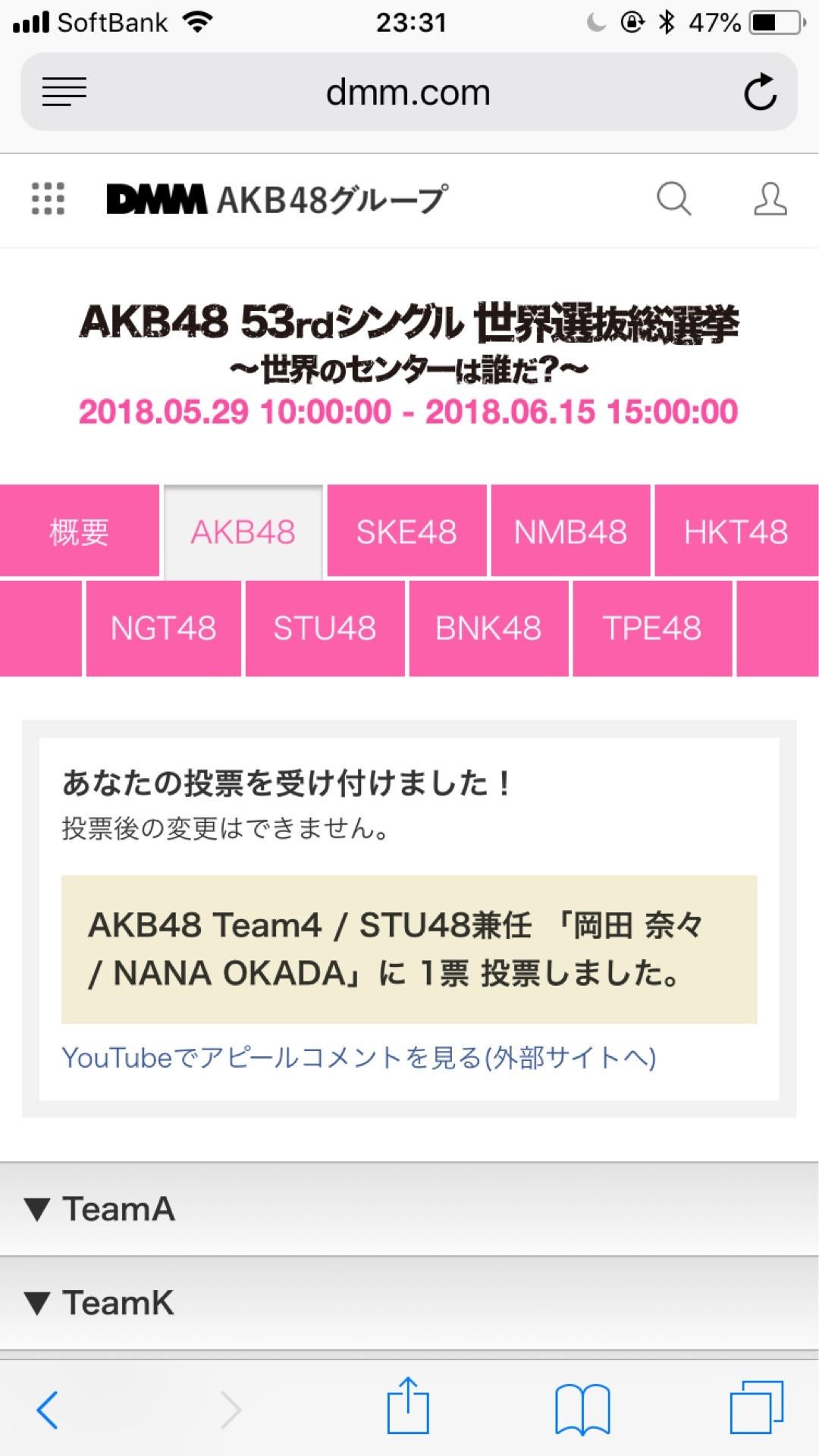Open the STU48 tab
This screenshot has width=819, height=1456.
[325, 628]
